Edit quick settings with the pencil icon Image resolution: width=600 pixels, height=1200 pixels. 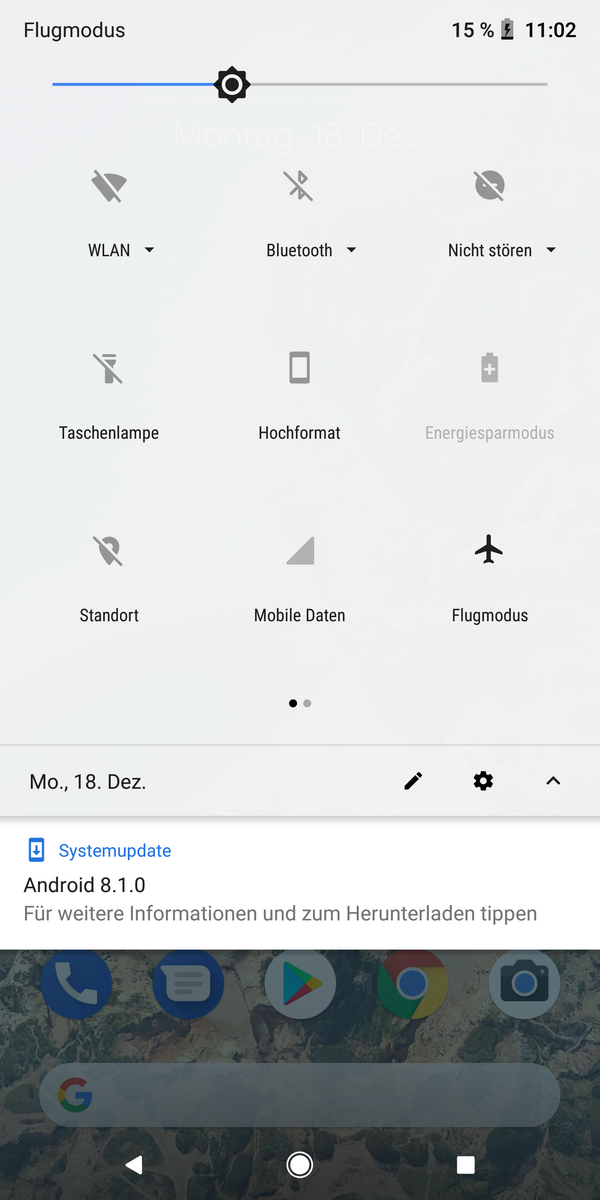pos(413,781)
